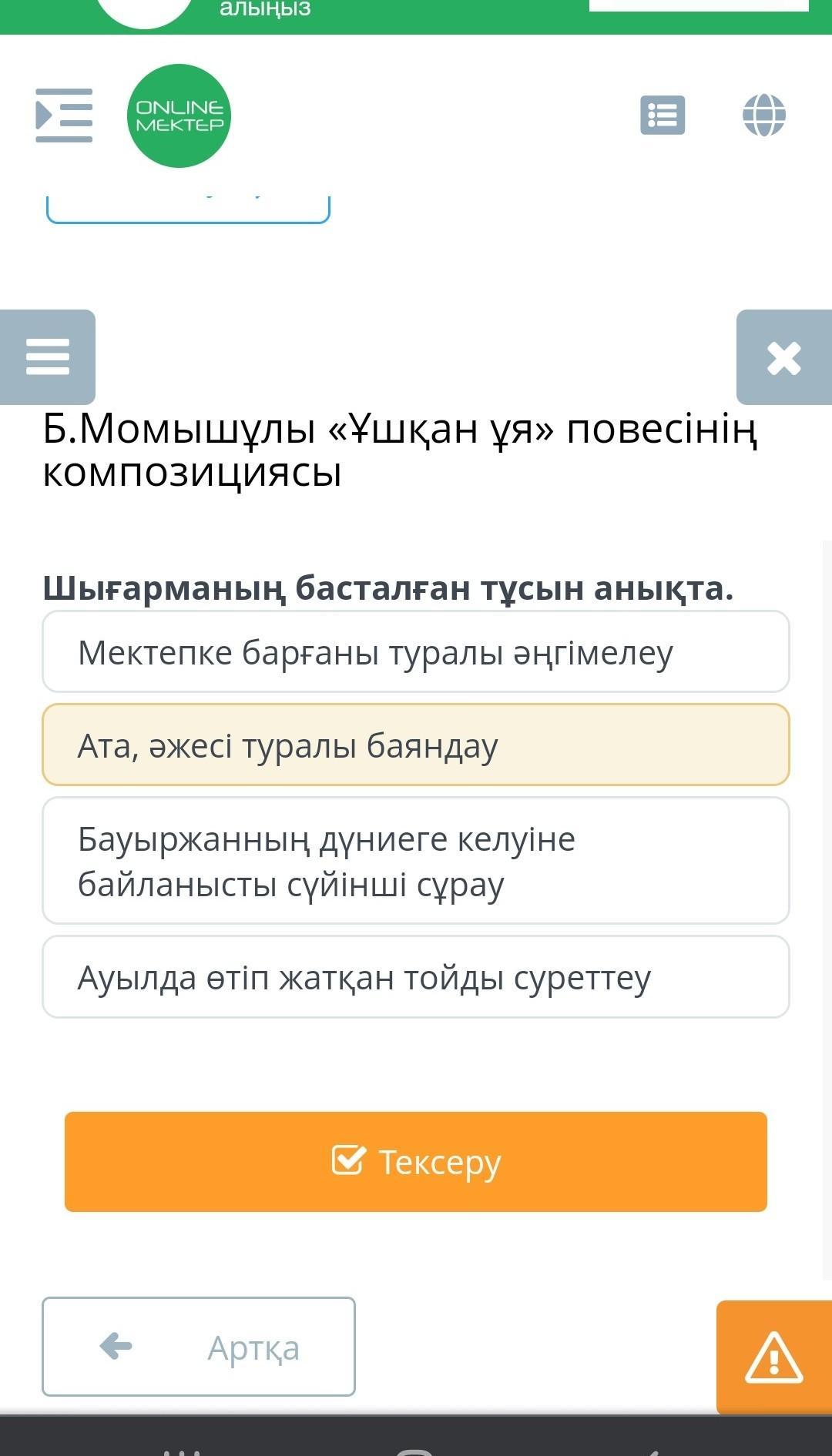Image resolution: width=832 pixels, height=1456 pixels.
Task: Pick 'Ауылда өтіп жатқан тойды суреттеу'
Action: (x=416, y=978)
